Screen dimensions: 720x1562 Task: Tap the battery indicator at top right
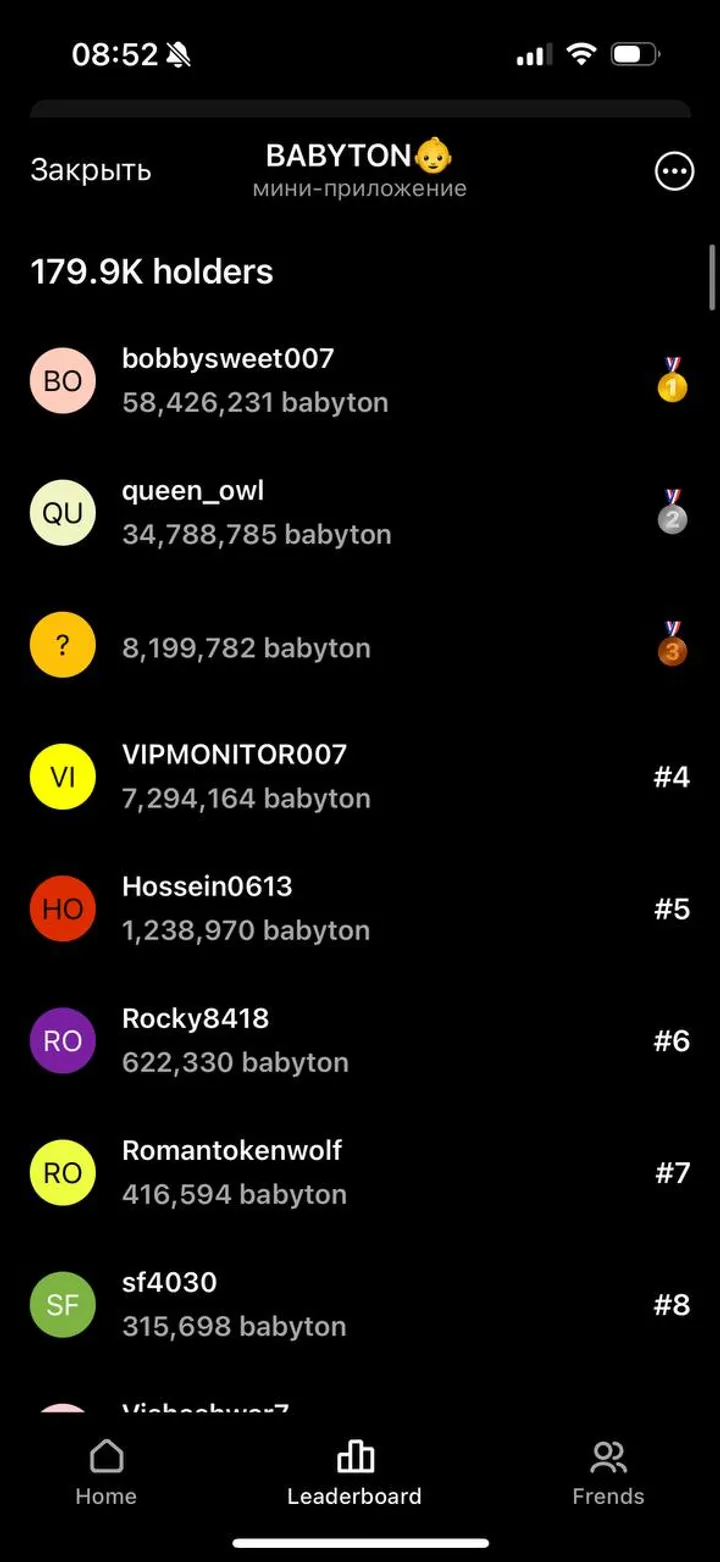(x=636, y=55)
